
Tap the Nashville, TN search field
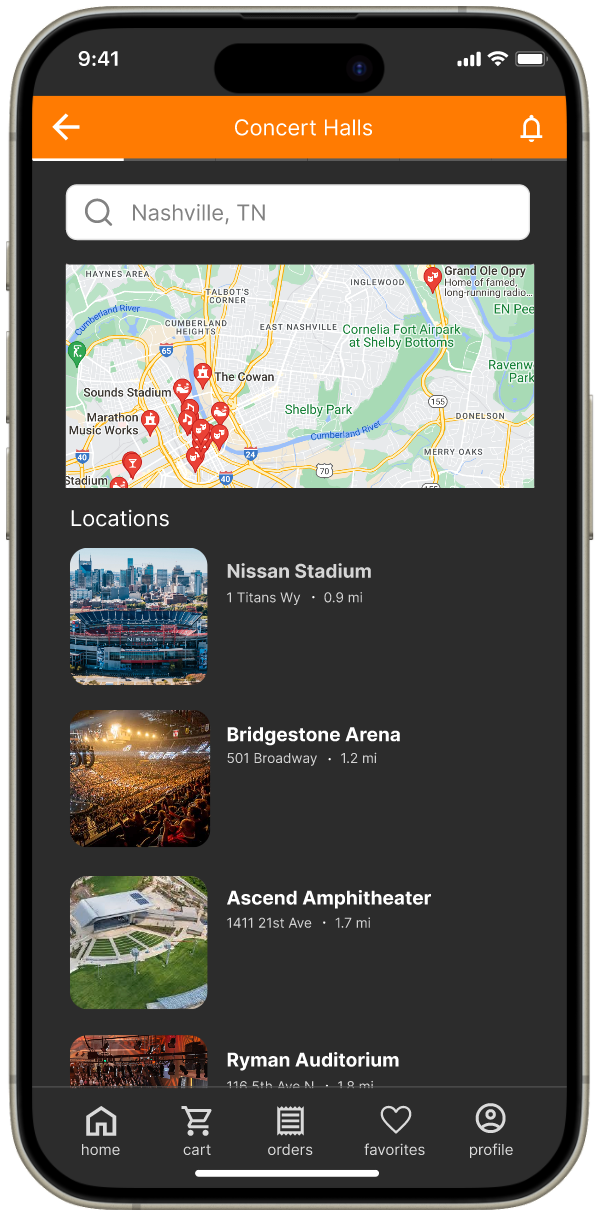tap(297, 212)
